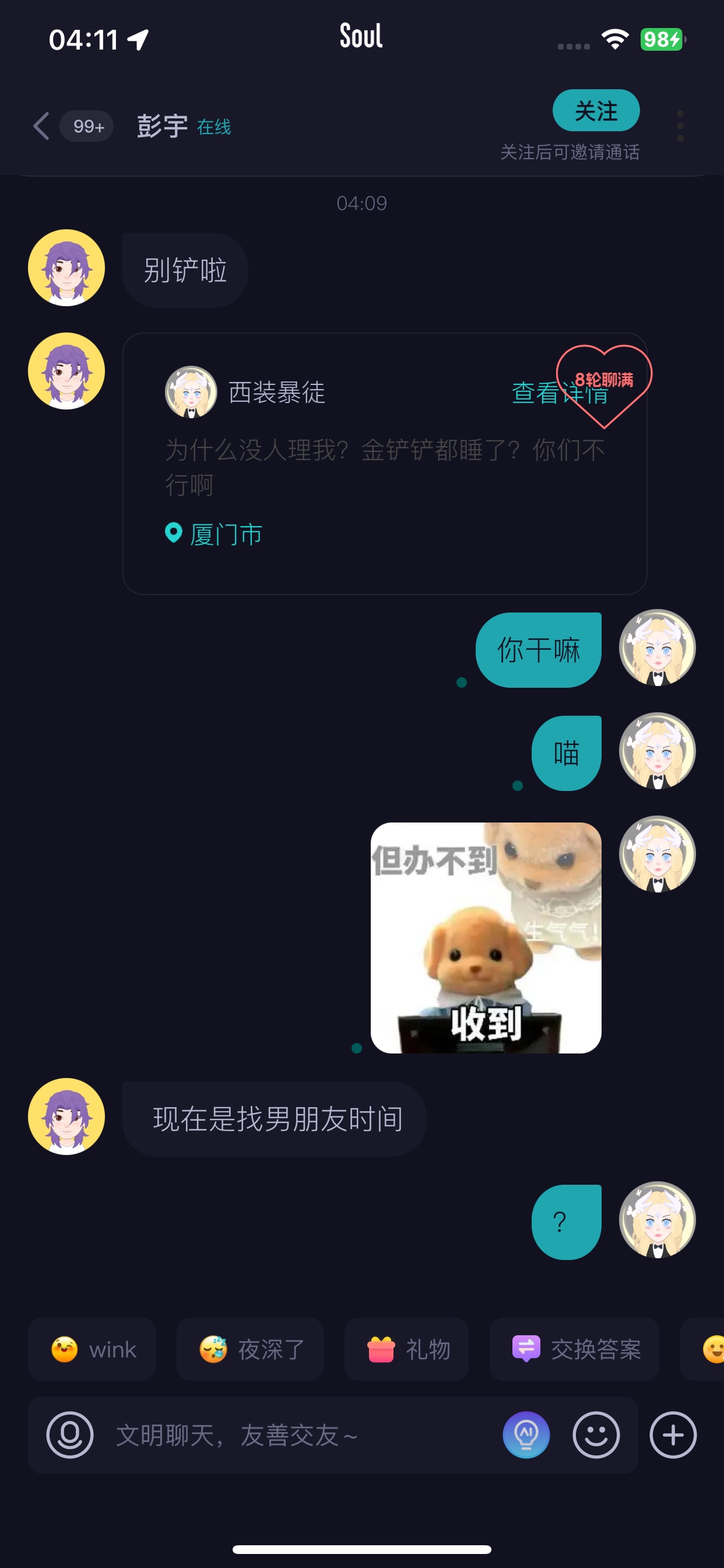
Task: Select the 交换答案 chip
Action: coord(574,1349)
